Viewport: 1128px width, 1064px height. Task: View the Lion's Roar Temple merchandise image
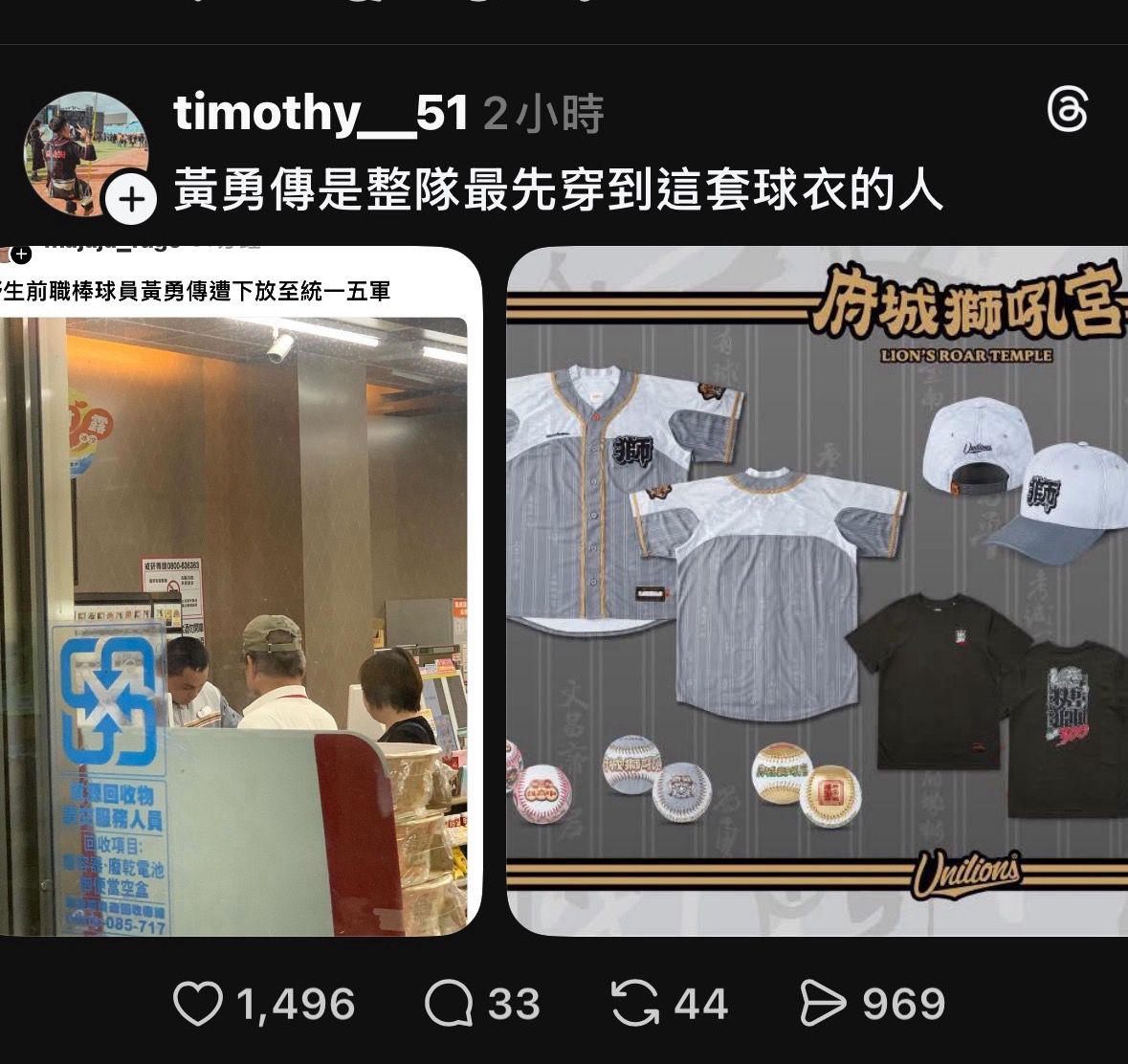tap(817, 590)
